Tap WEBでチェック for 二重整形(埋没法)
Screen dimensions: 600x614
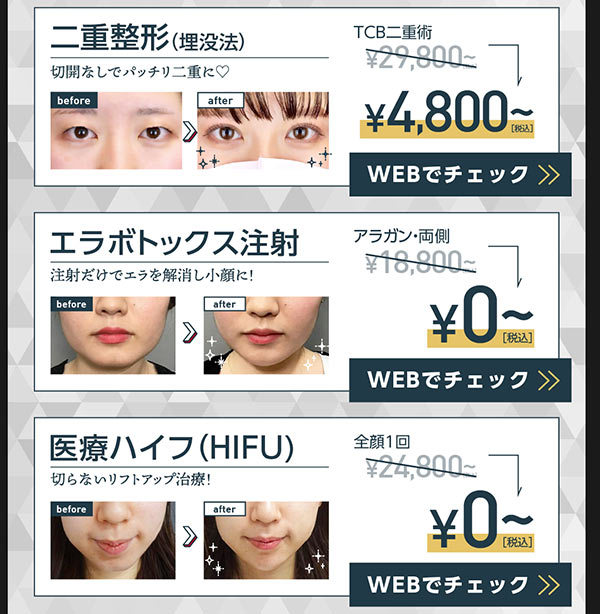(460, 175)
